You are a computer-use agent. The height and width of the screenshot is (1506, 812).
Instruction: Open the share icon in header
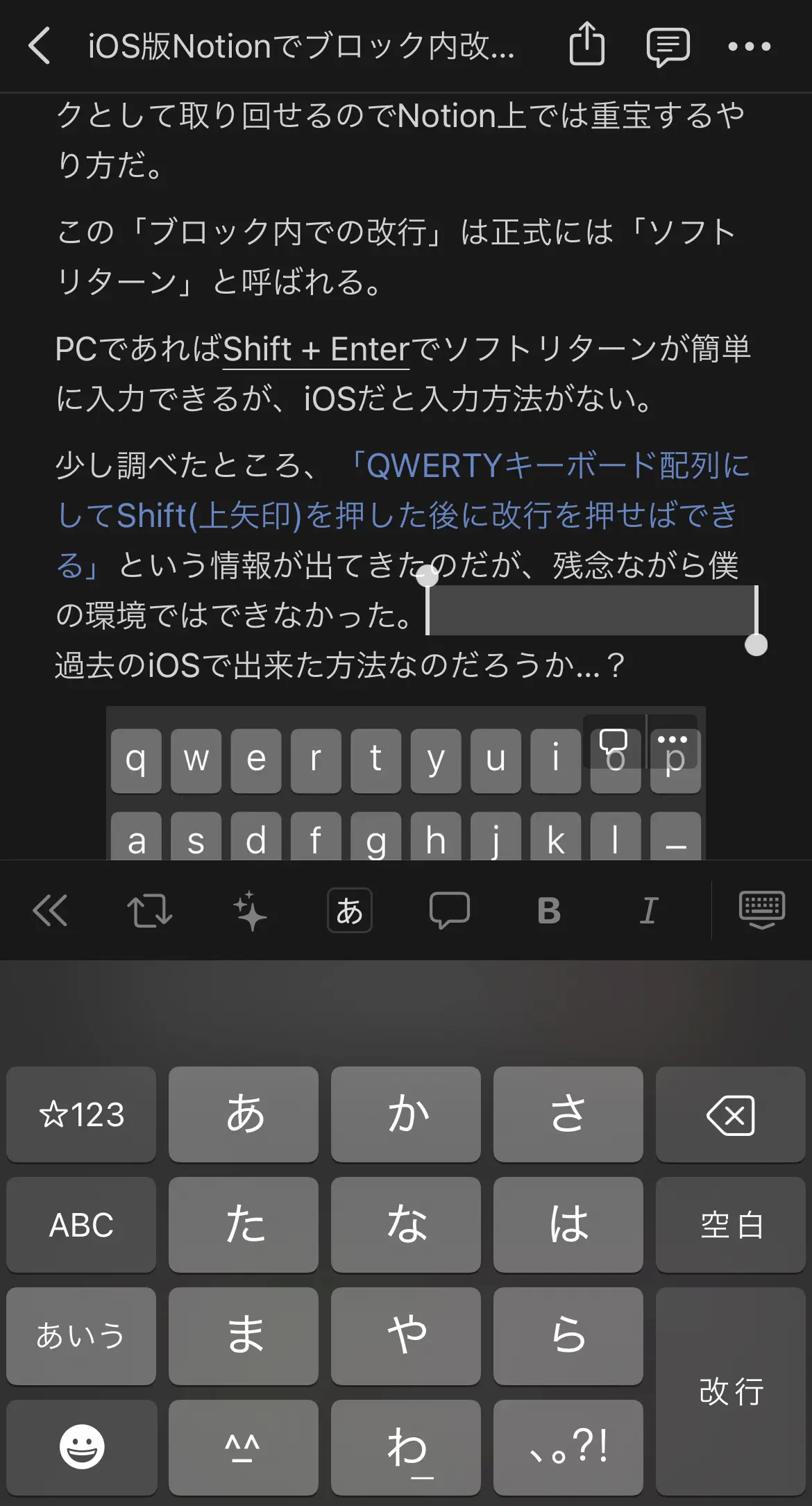(587, 44)
